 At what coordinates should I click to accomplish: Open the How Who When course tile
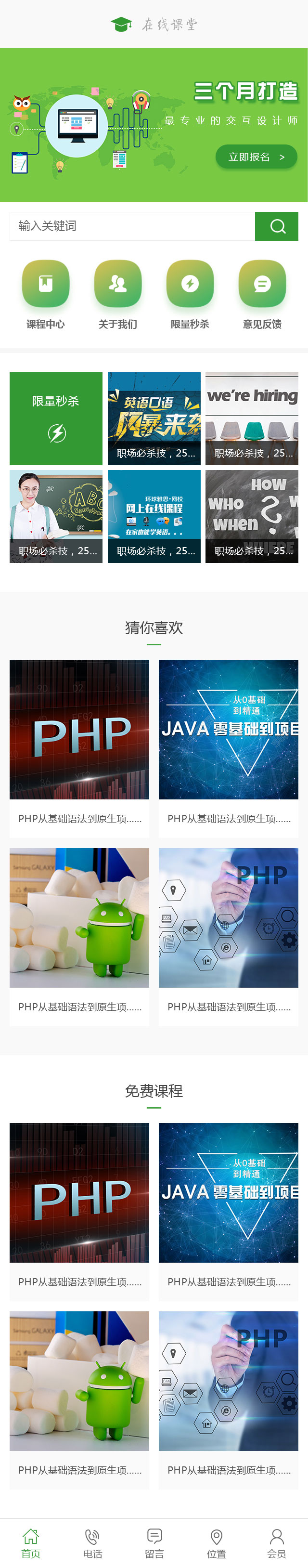click(252, 516)
